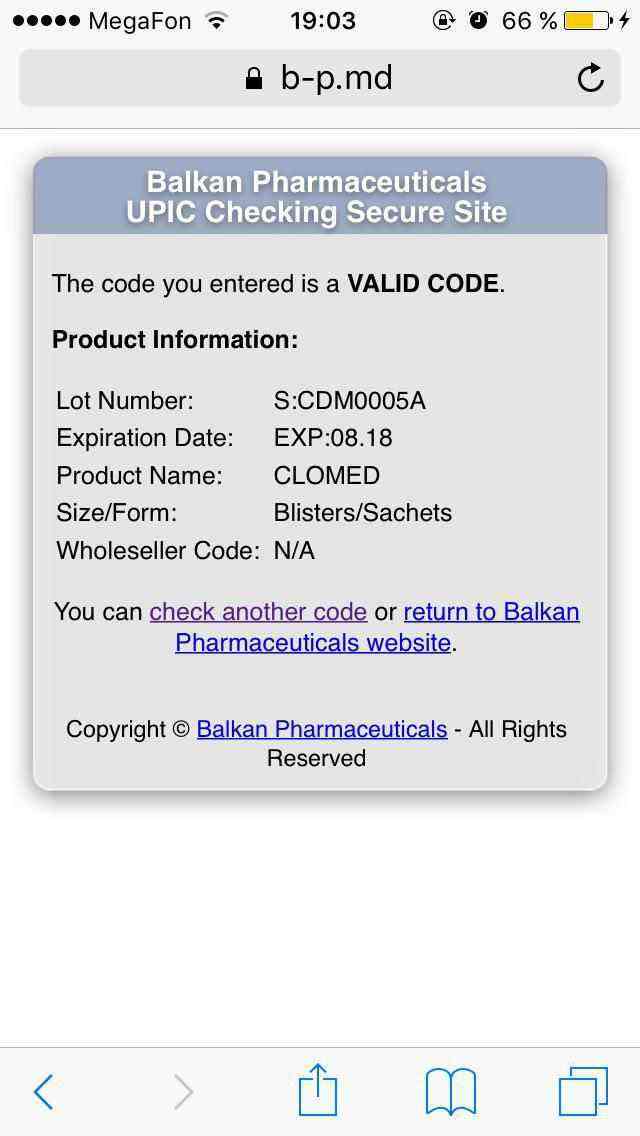Reload the page in Safari
This screenshot has width=640, height=1136.
pyautogui.click(x=591, y=78)
